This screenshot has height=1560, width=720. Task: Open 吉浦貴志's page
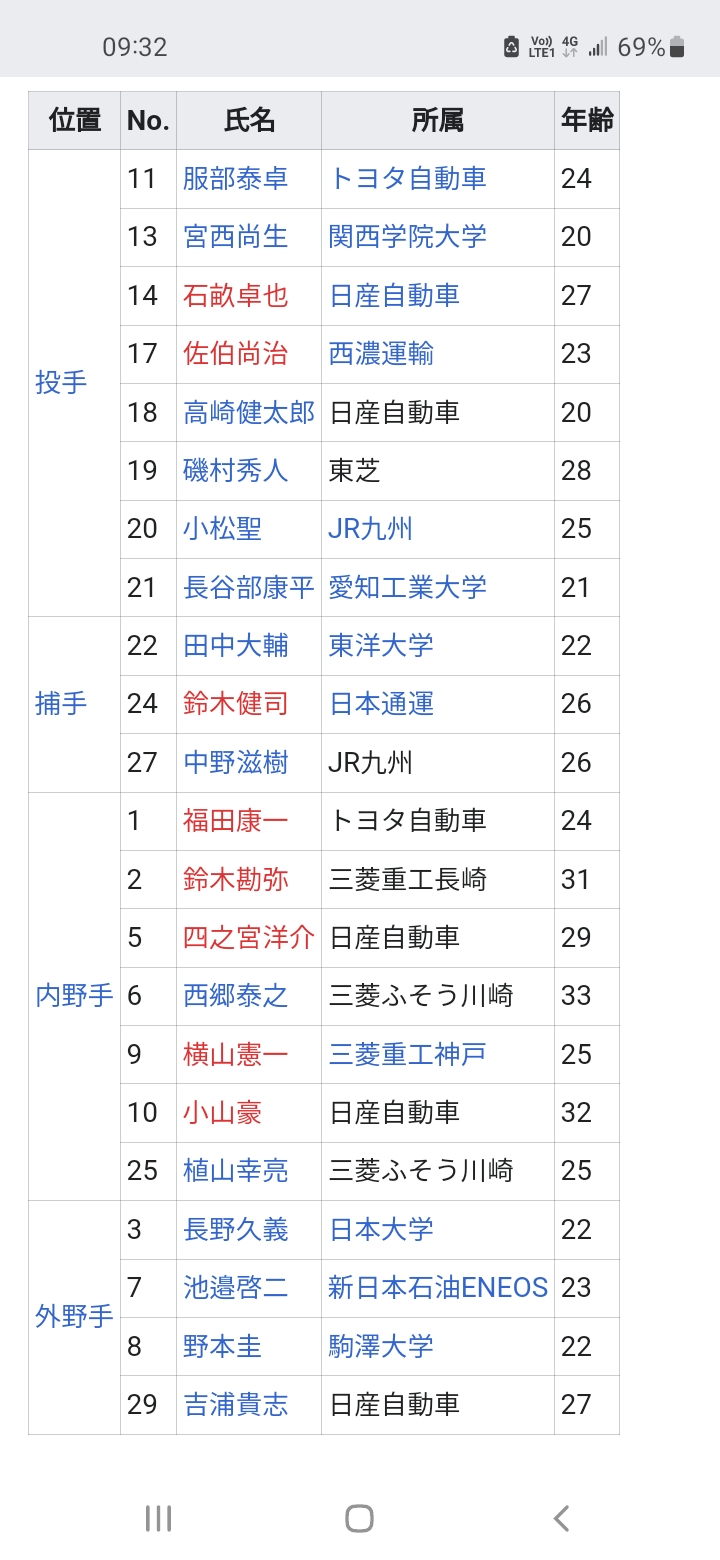point(235,1404)
